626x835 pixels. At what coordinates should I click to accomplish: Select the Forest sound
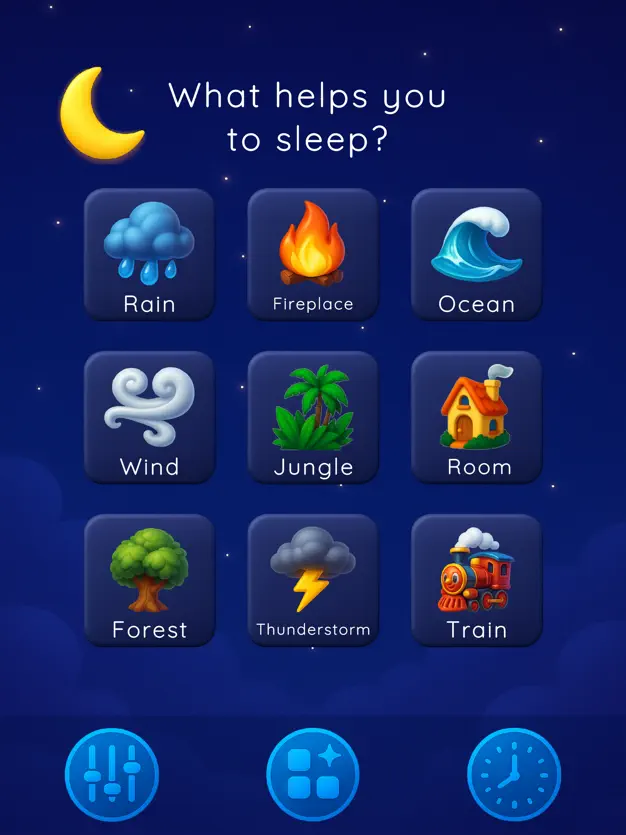point(149,580)
